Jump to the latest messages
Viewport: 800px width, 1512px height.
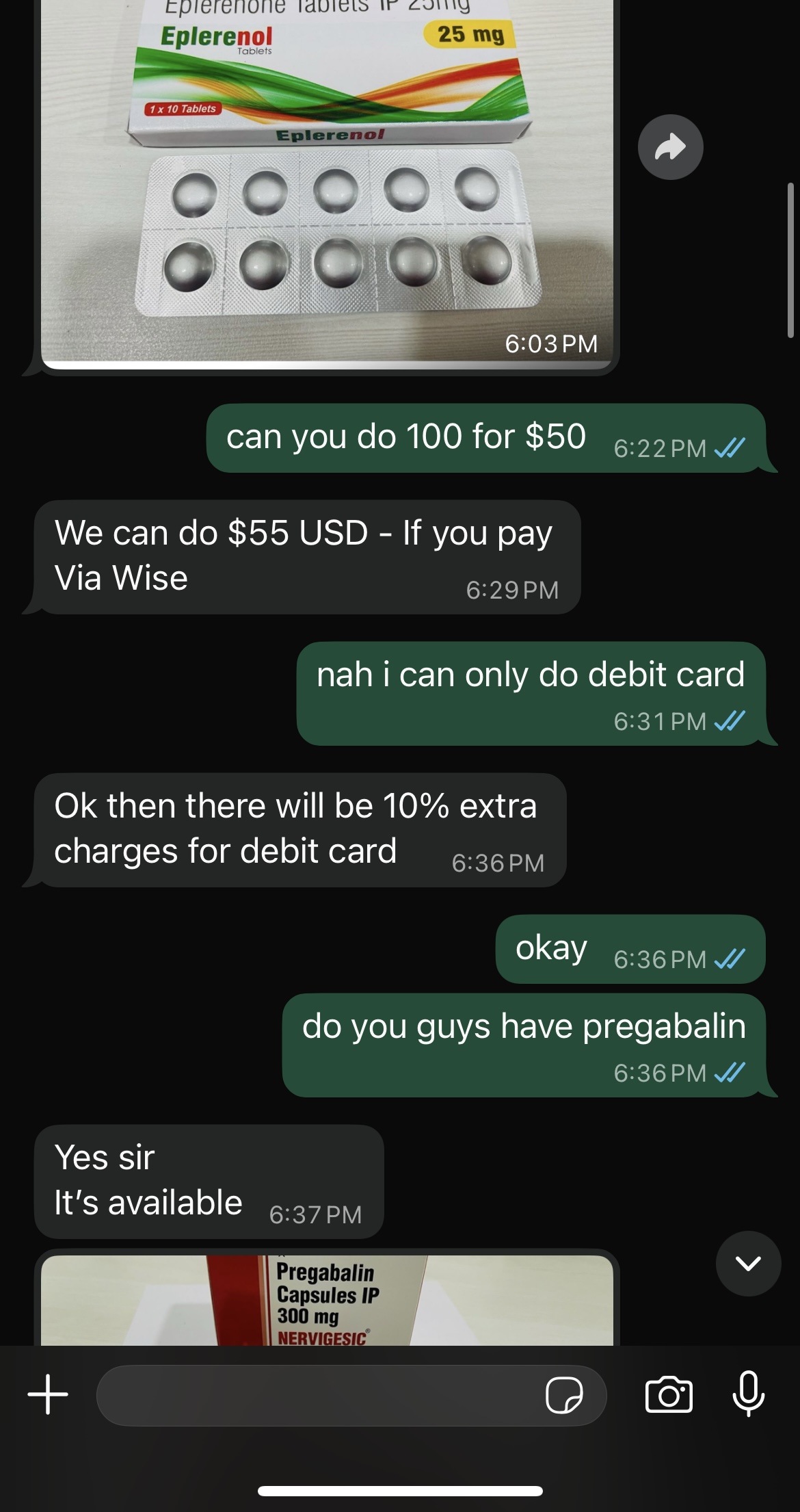tap(748, 1263)
